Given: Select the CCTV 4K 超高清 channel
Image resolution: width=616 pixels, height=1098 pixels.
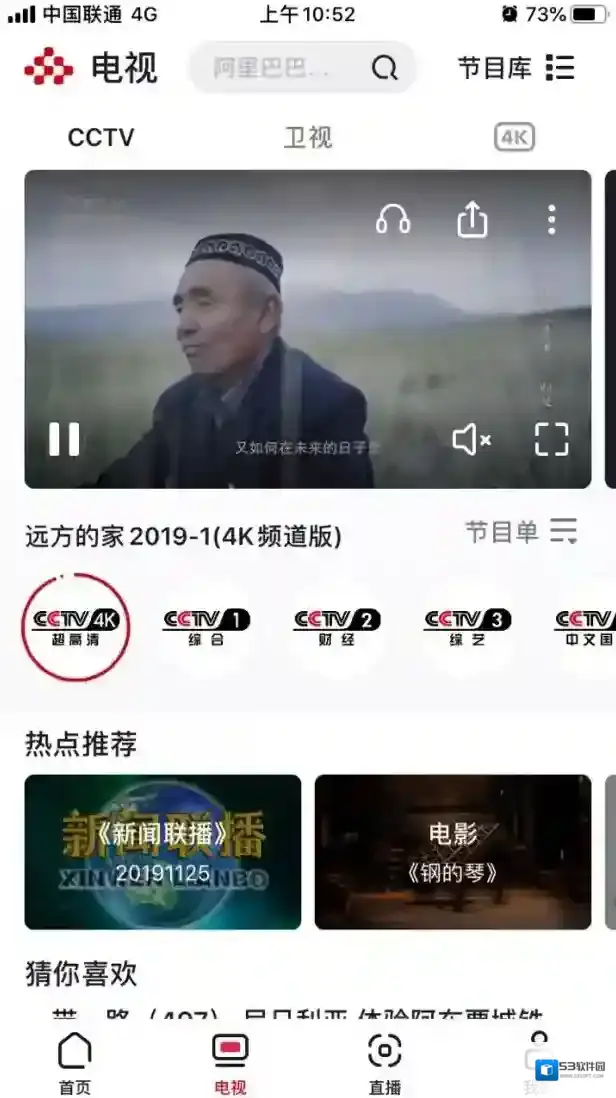Looking at the screenshot, I should pos(76,627).
